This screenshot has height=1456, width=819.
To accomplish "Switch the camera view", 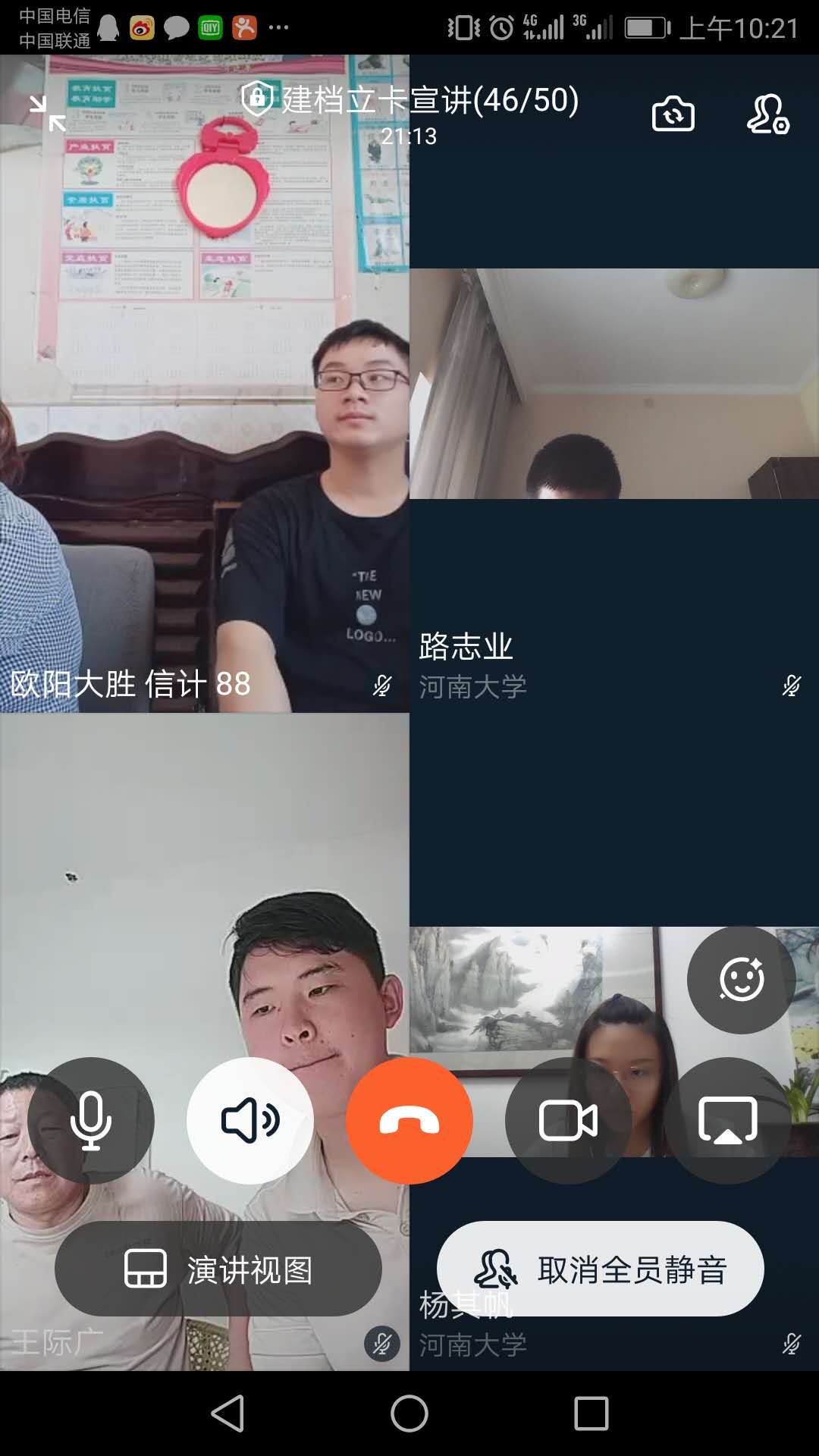I will pyautogui.click(x=673, y=115).
